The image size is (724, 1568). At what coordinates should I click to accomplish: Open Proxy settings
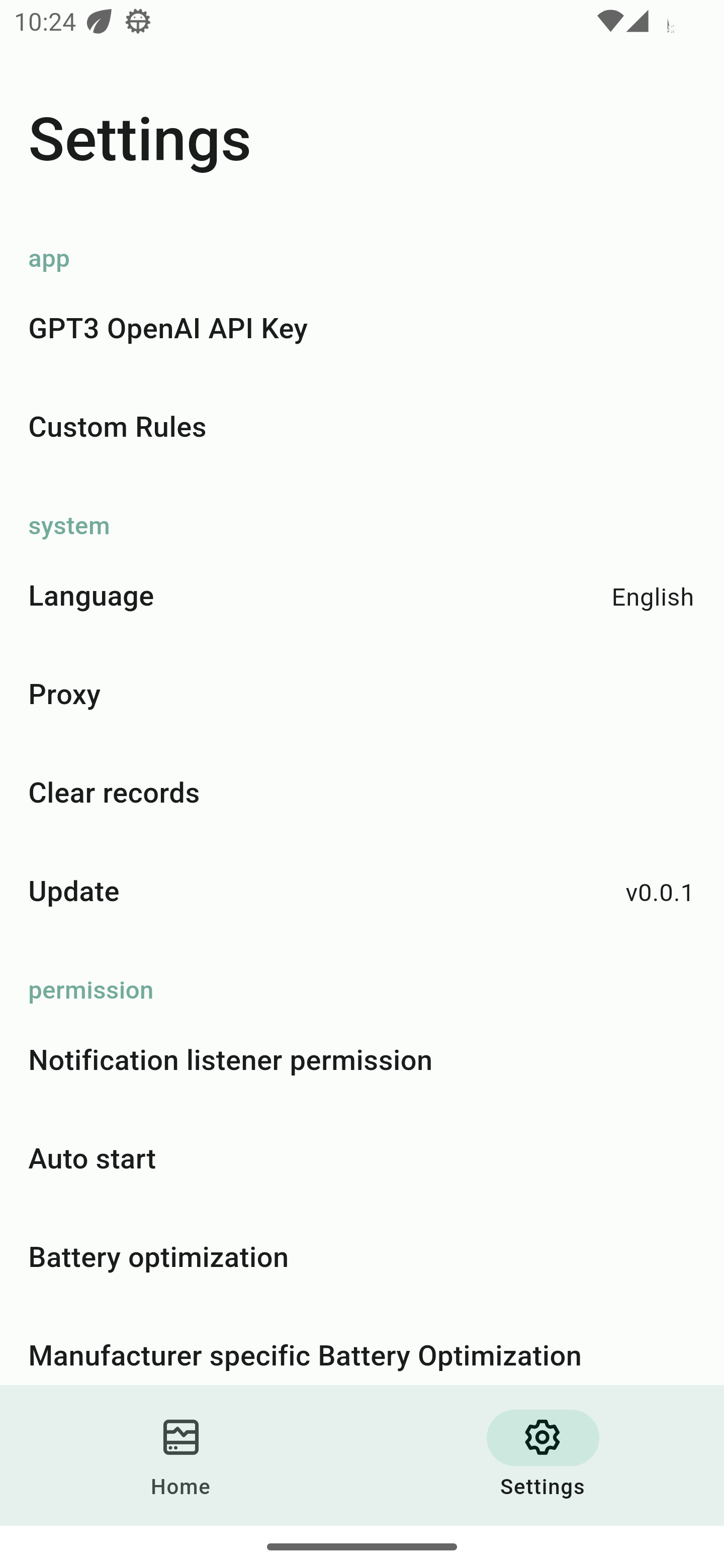tap(361, 694)
